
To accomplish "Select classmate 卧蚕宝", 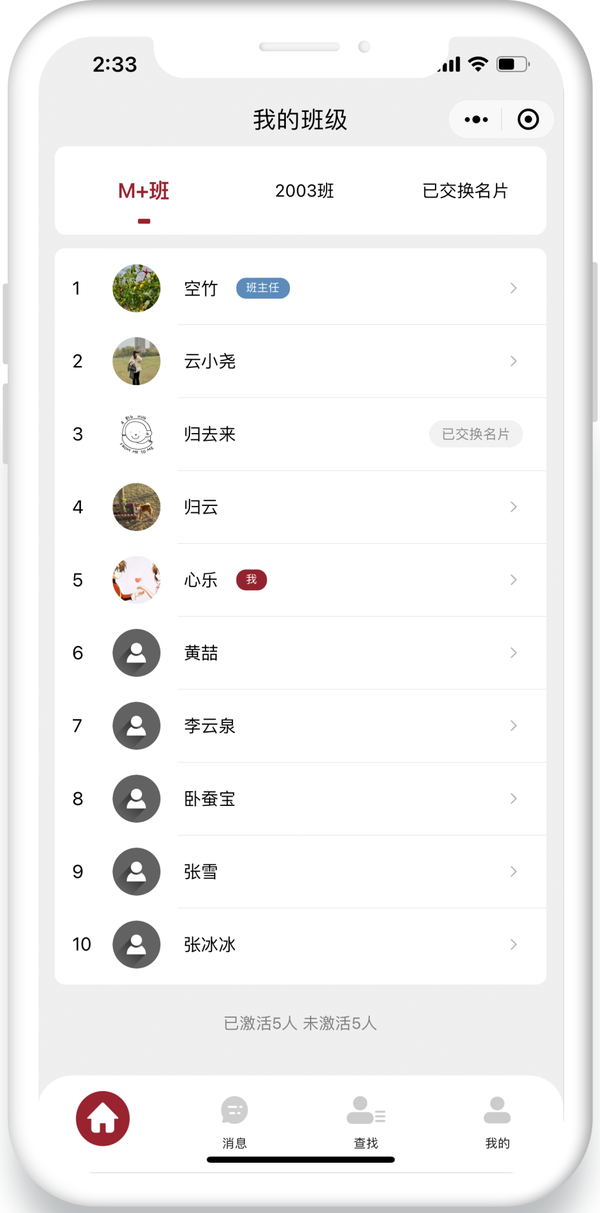I will coord(300,799).
